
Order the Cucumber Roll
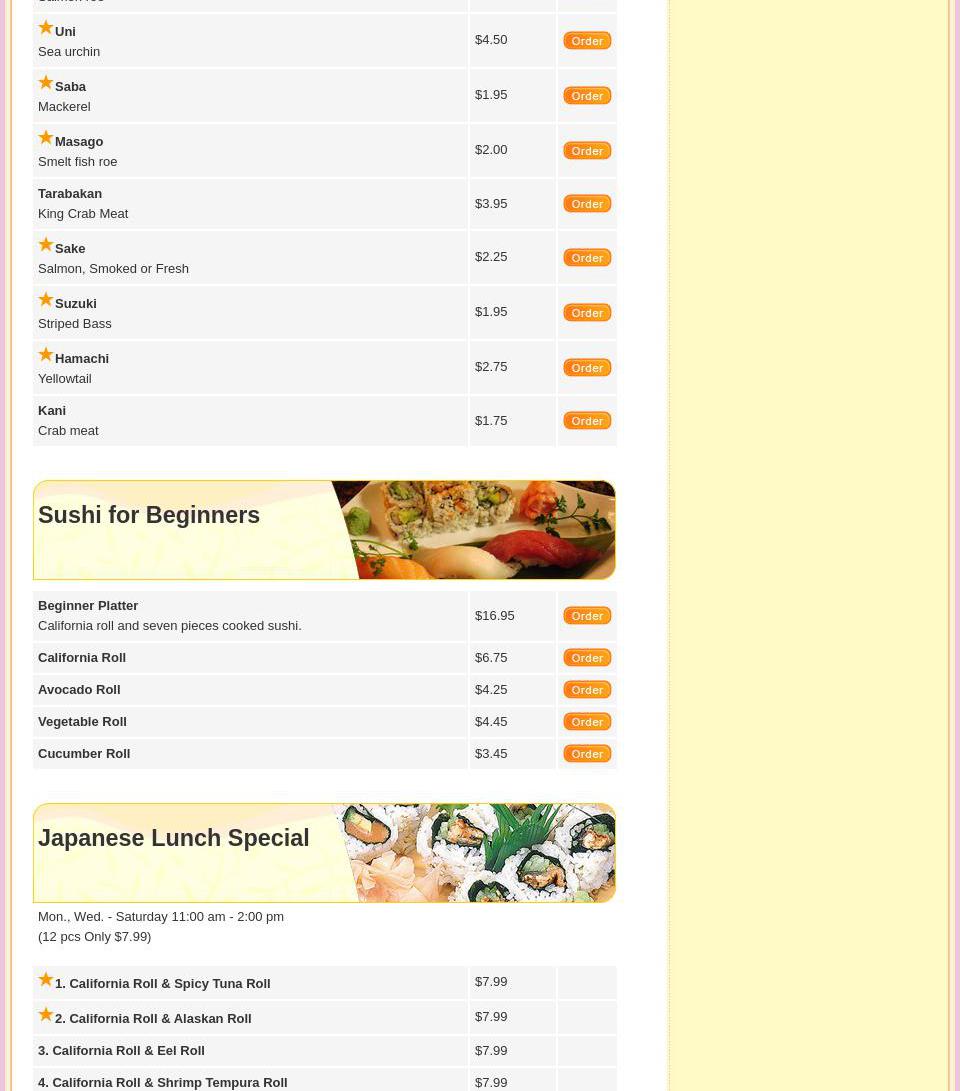(x=587, y=754)
